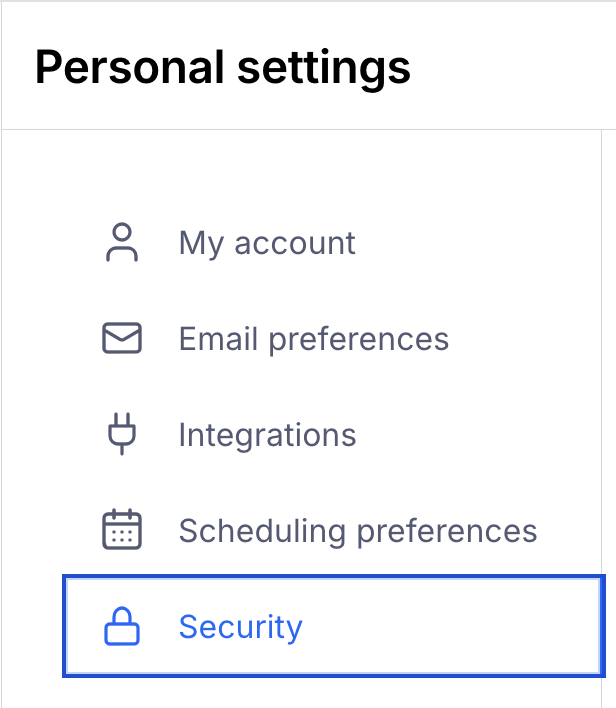The width and height of the screenshot is (616, 708).
Task: Select the Integrations menu item
Action: pyautogui.click(x=267, y=435)
